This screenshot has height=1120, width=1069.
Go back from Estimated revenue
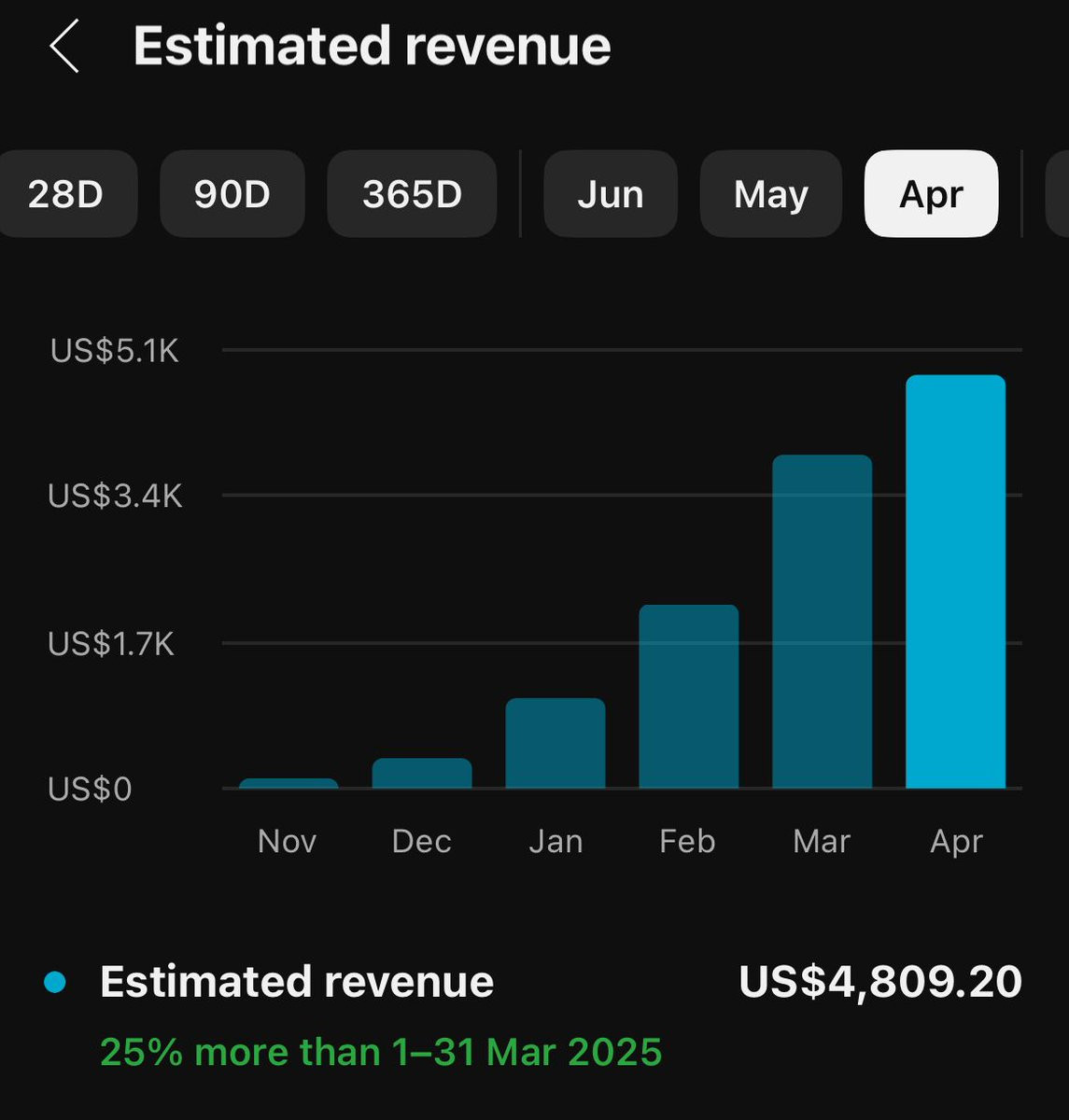point(64,47)
